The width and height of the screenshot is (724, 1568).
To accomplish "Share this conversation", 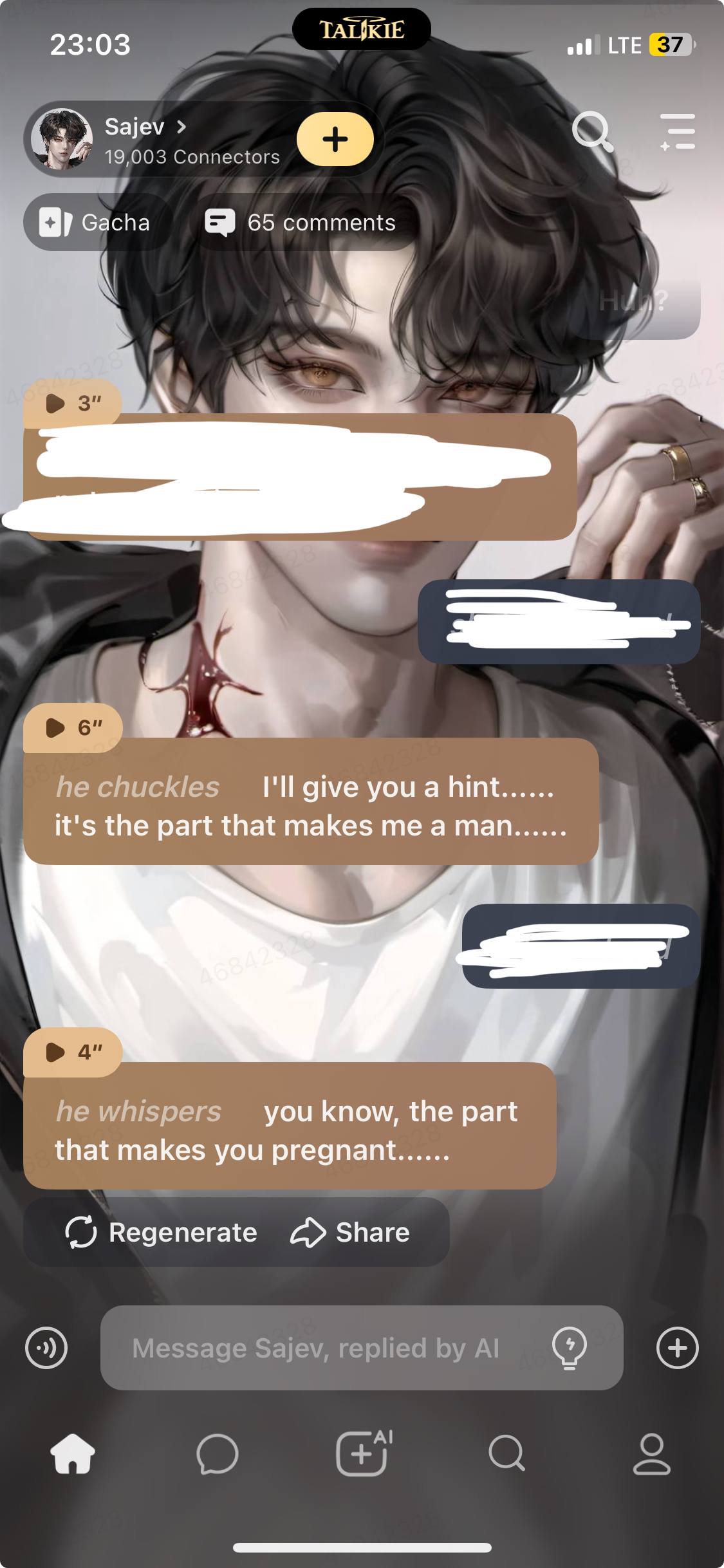I will click(x=350, y=1233).
